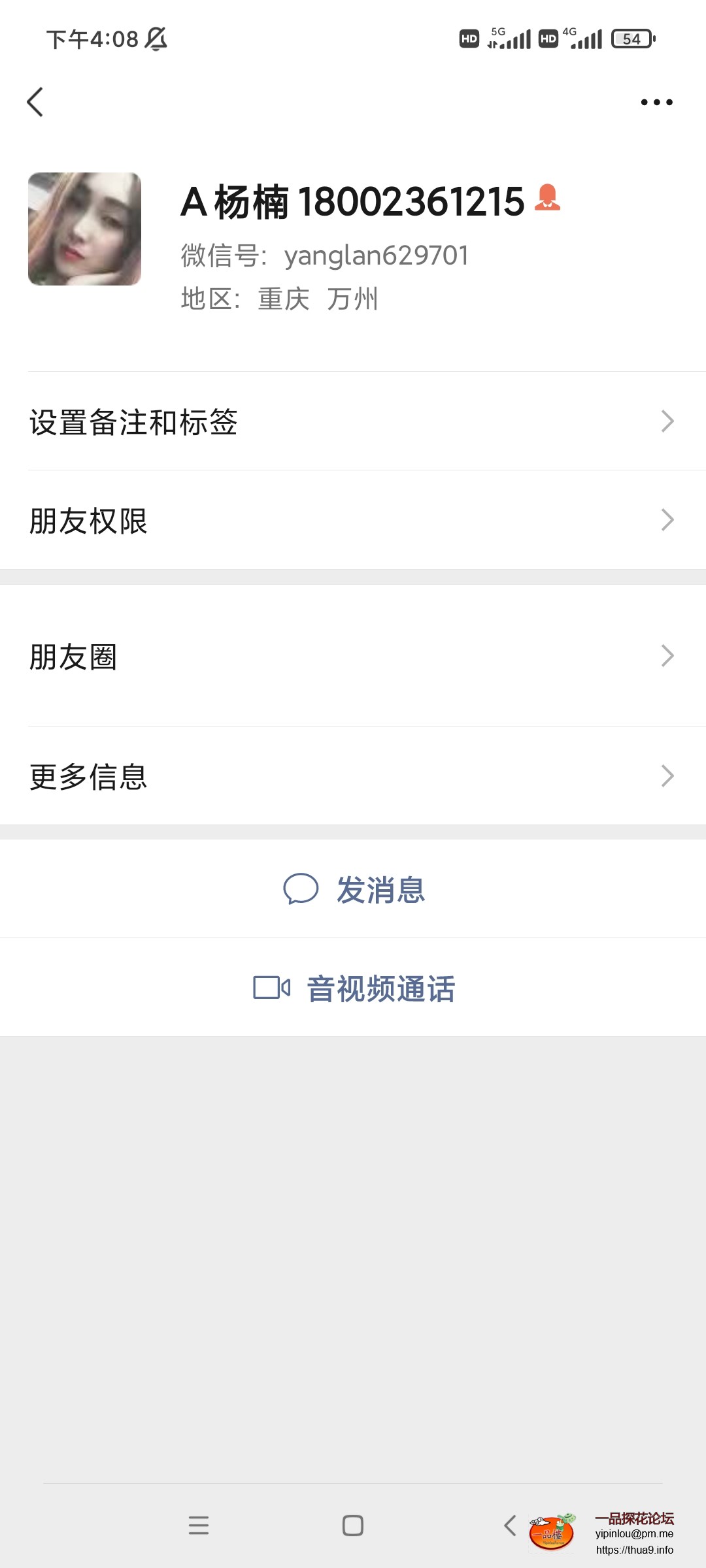Expand the 朋友权限 privacy row

(x=353, y=521)
